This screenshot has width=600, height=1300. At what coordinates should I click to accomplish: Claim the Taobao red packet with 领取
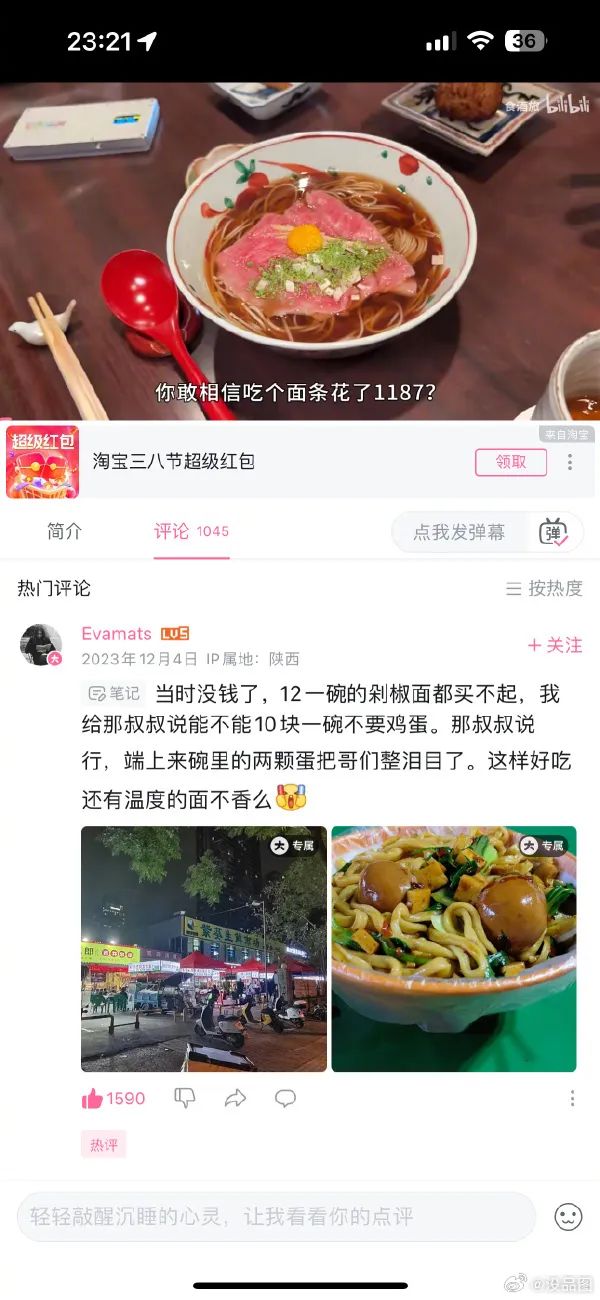(x=510, y=462)
